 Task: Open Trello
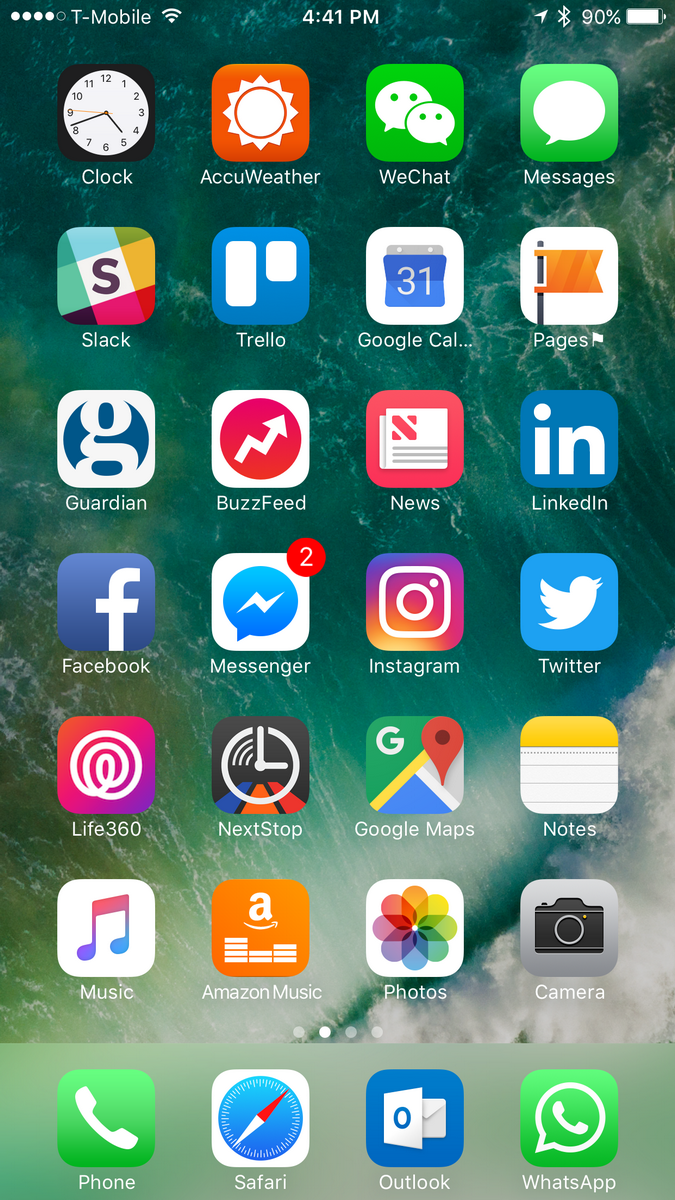260,276
